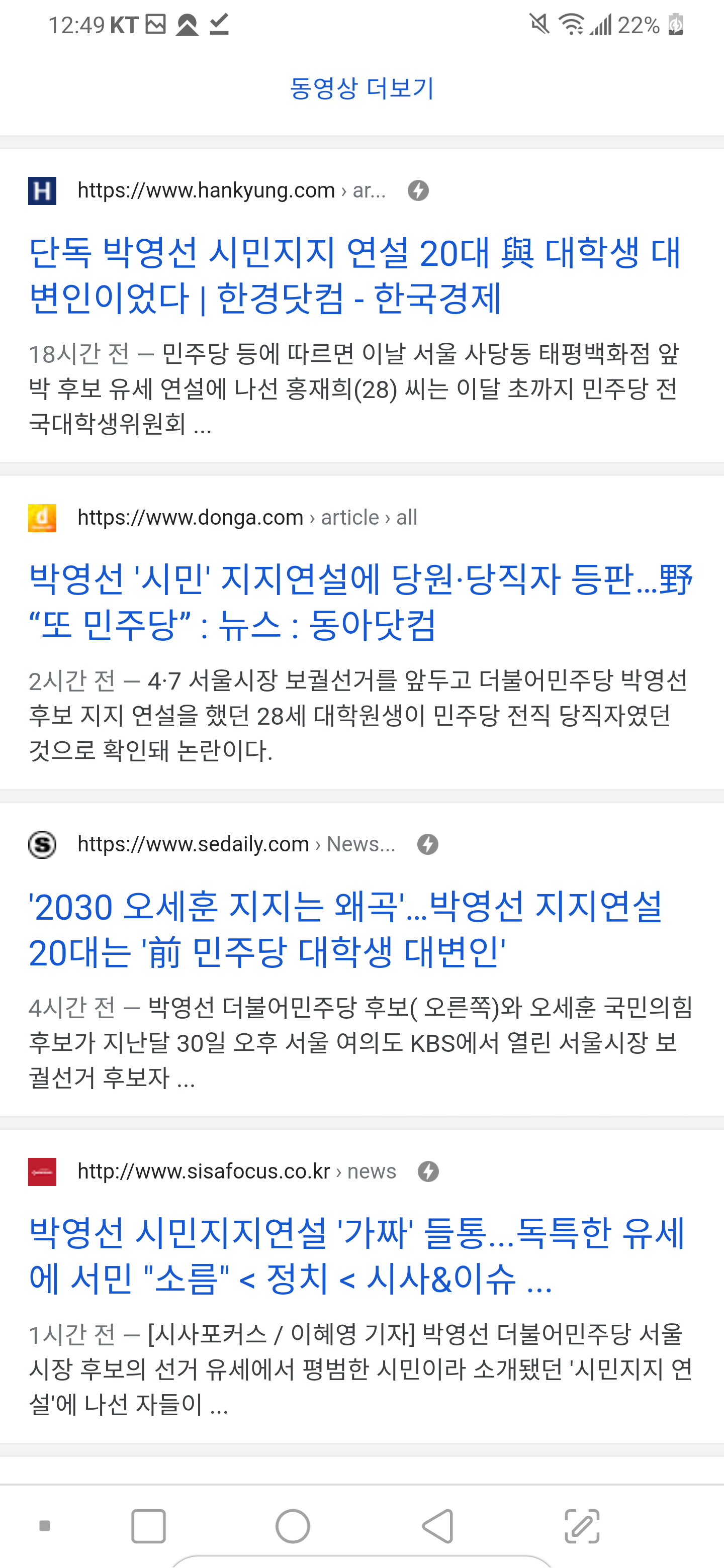Viewport: 724px width, 1568px height.
Task: Open '동영상 더보기' to see more videos
Action: pyautogui.click(x=361, y=89)
